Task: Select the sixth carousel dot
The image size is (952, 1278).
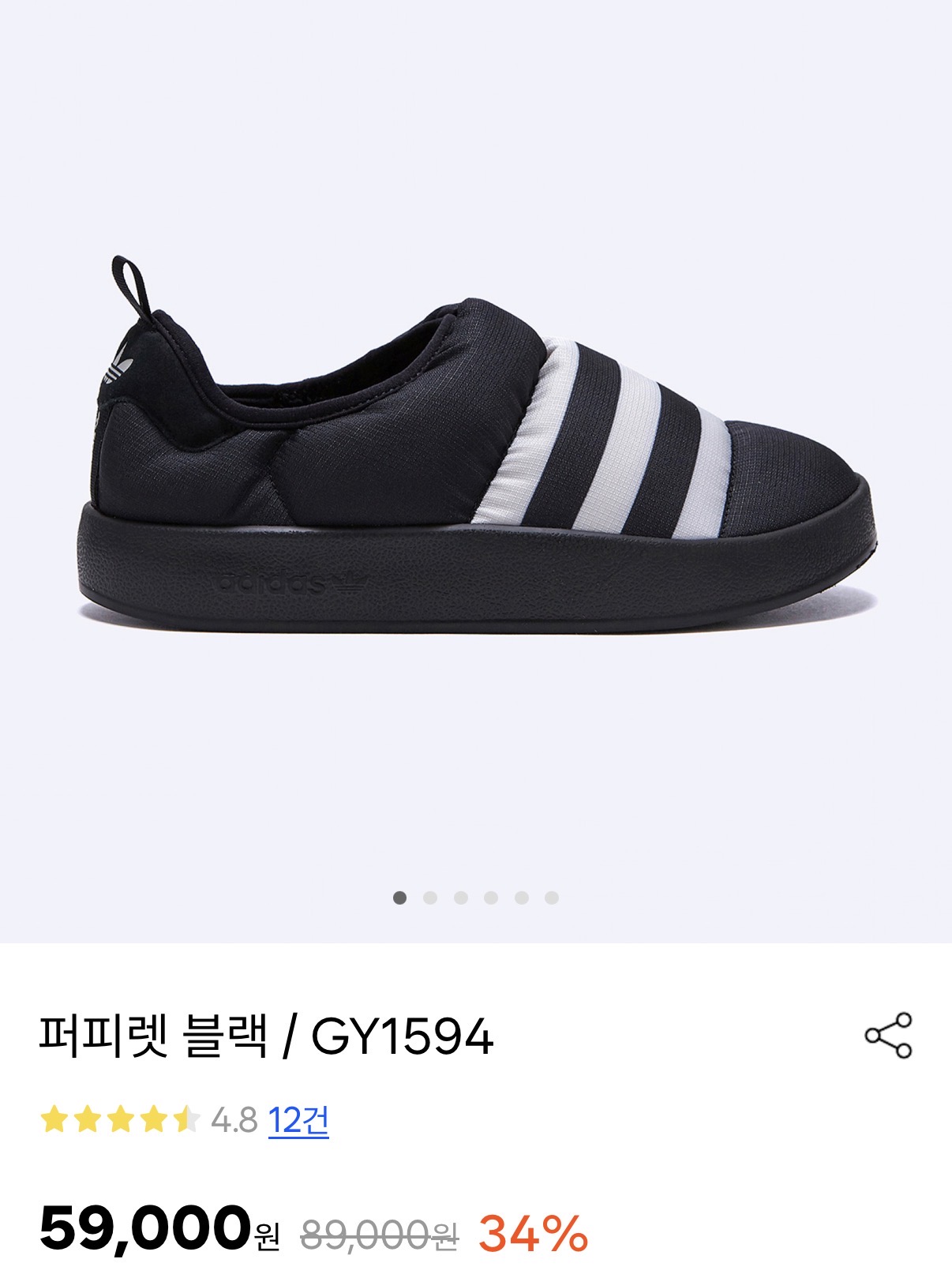Action: coord(551,897)
